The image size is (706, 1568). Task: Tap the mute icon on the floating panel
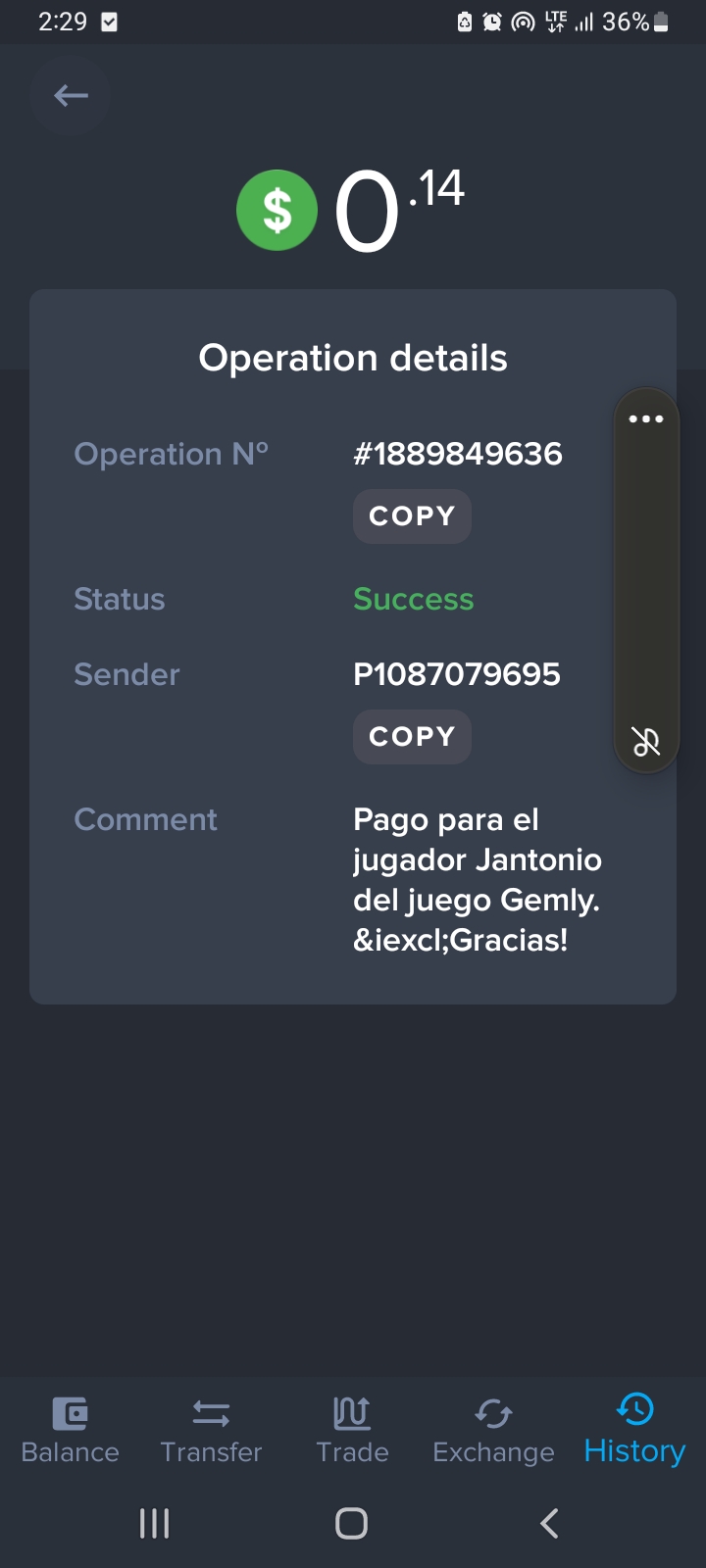pos(646,742)
